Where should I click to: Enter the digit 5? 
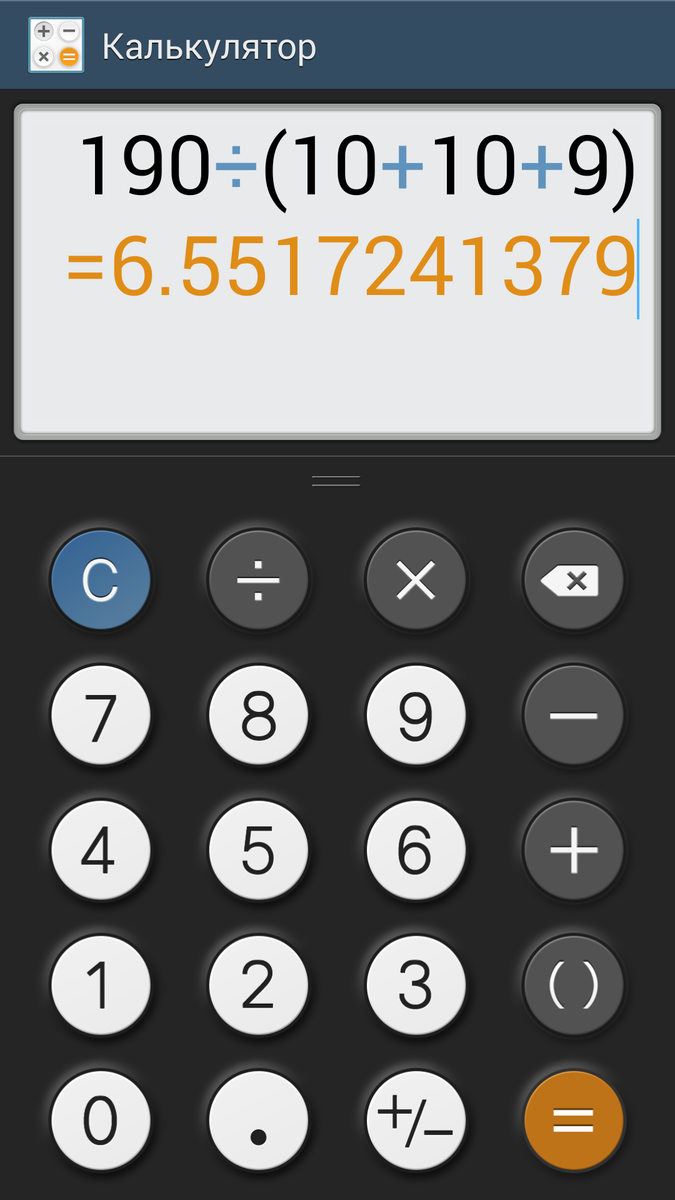click(x=258, y=851)
